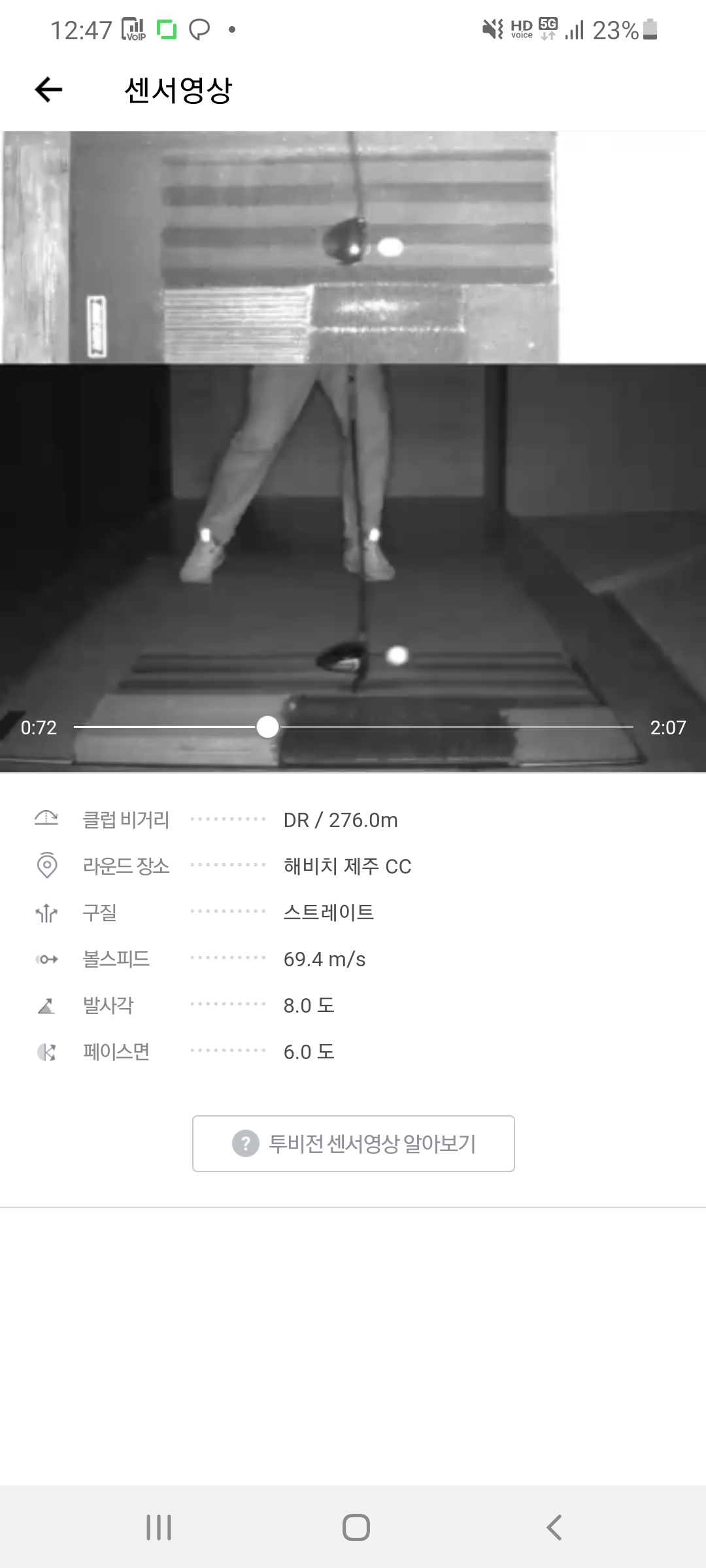Tap the system back button
The image size is (706, 1568).
pyautogui.click(x=554, y=1527)
